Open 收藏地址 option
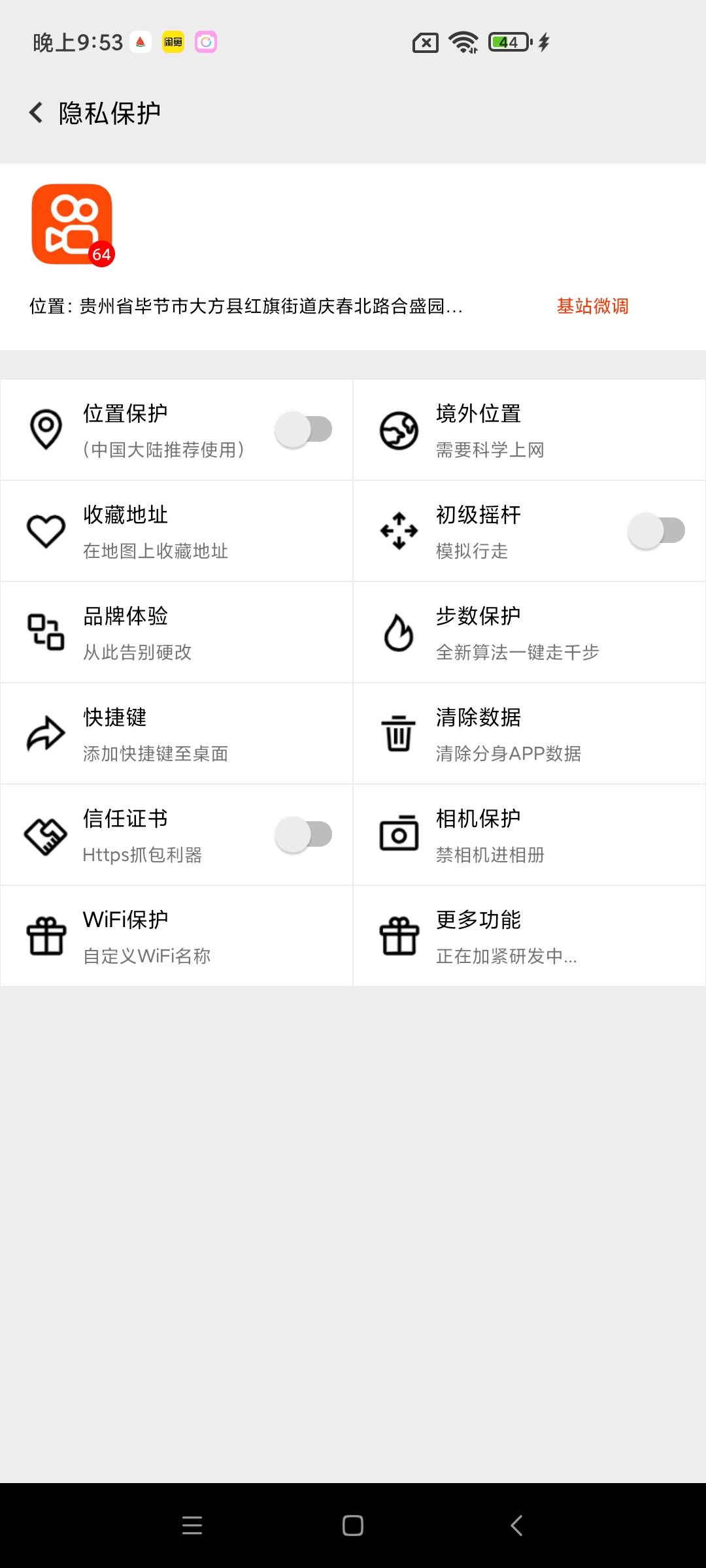Viewport: 706px width, 1568px height. (176, 531)
